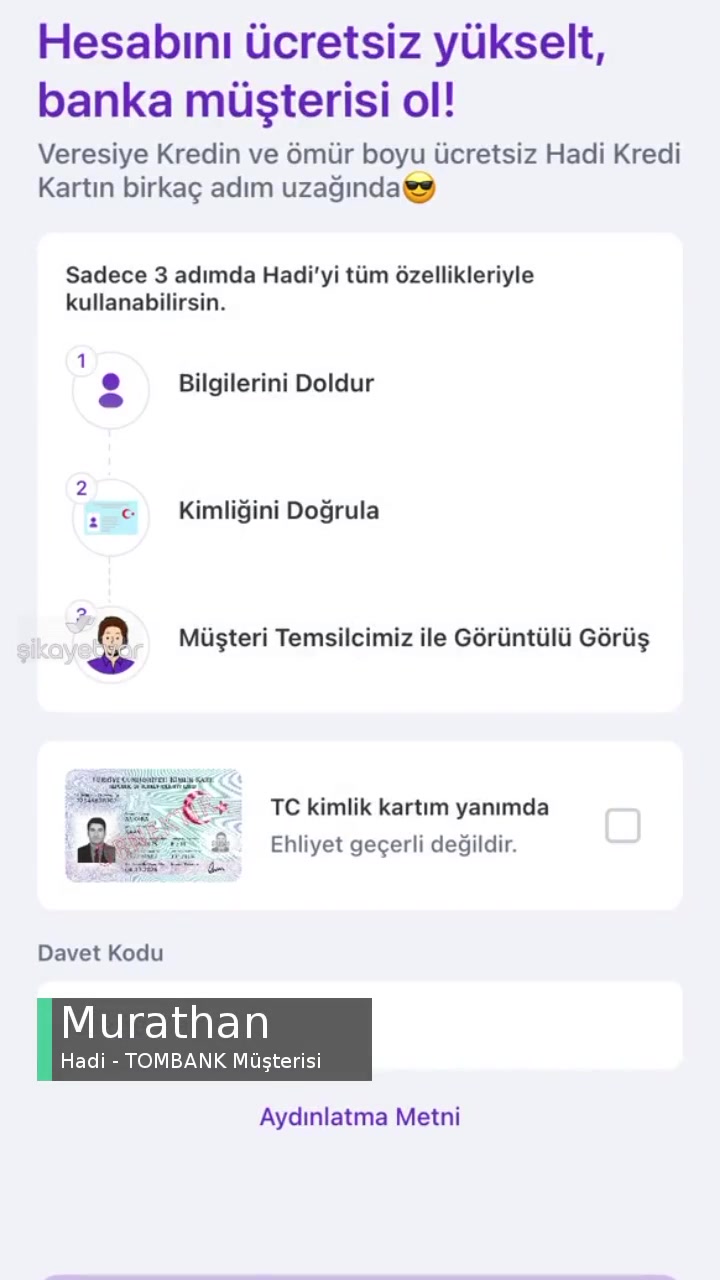Tap the heading Hesabını ücretsiz yükselt
The height and width of the screenshot is (1280, 720).
click(320, 43)
